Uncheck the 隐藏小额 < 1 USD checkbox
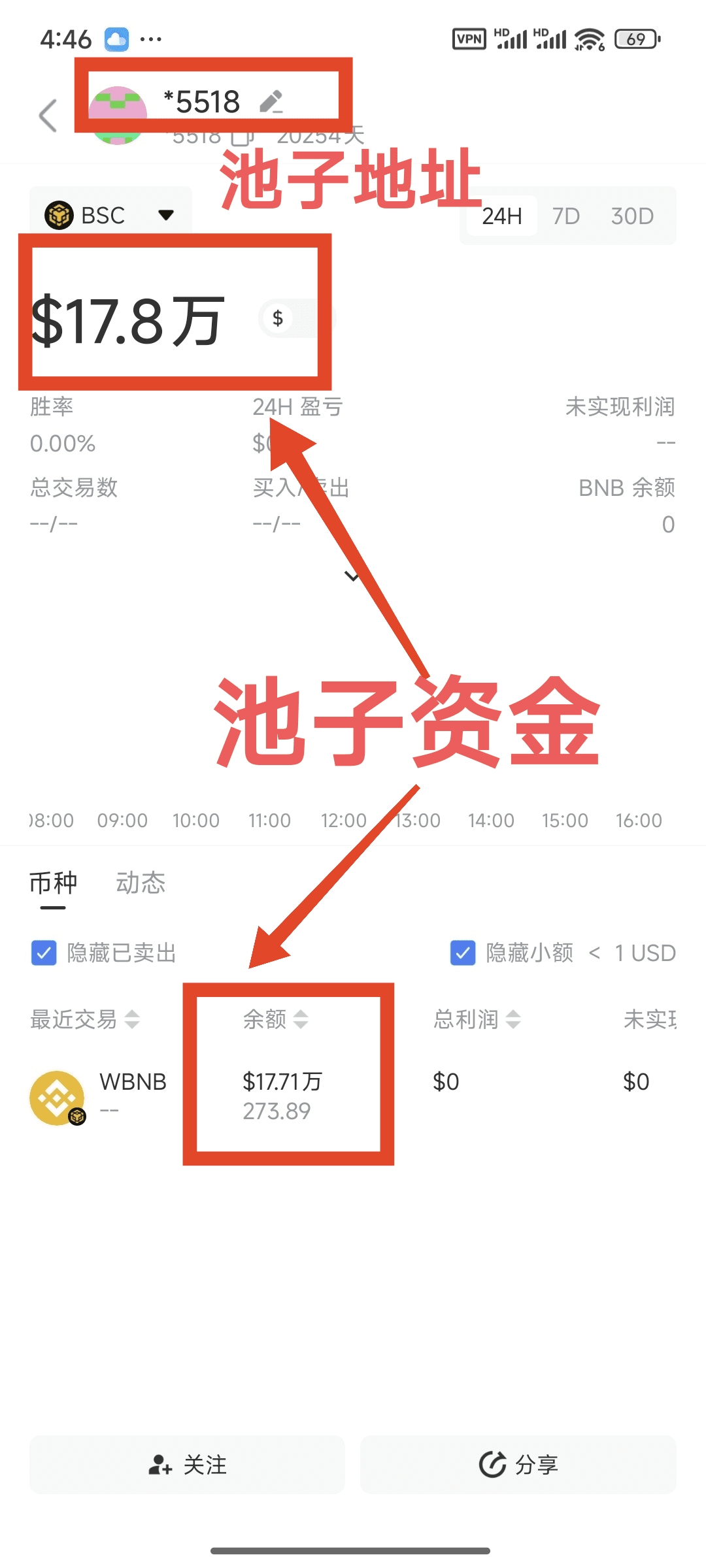The image size is (706, 1568). 462,953
